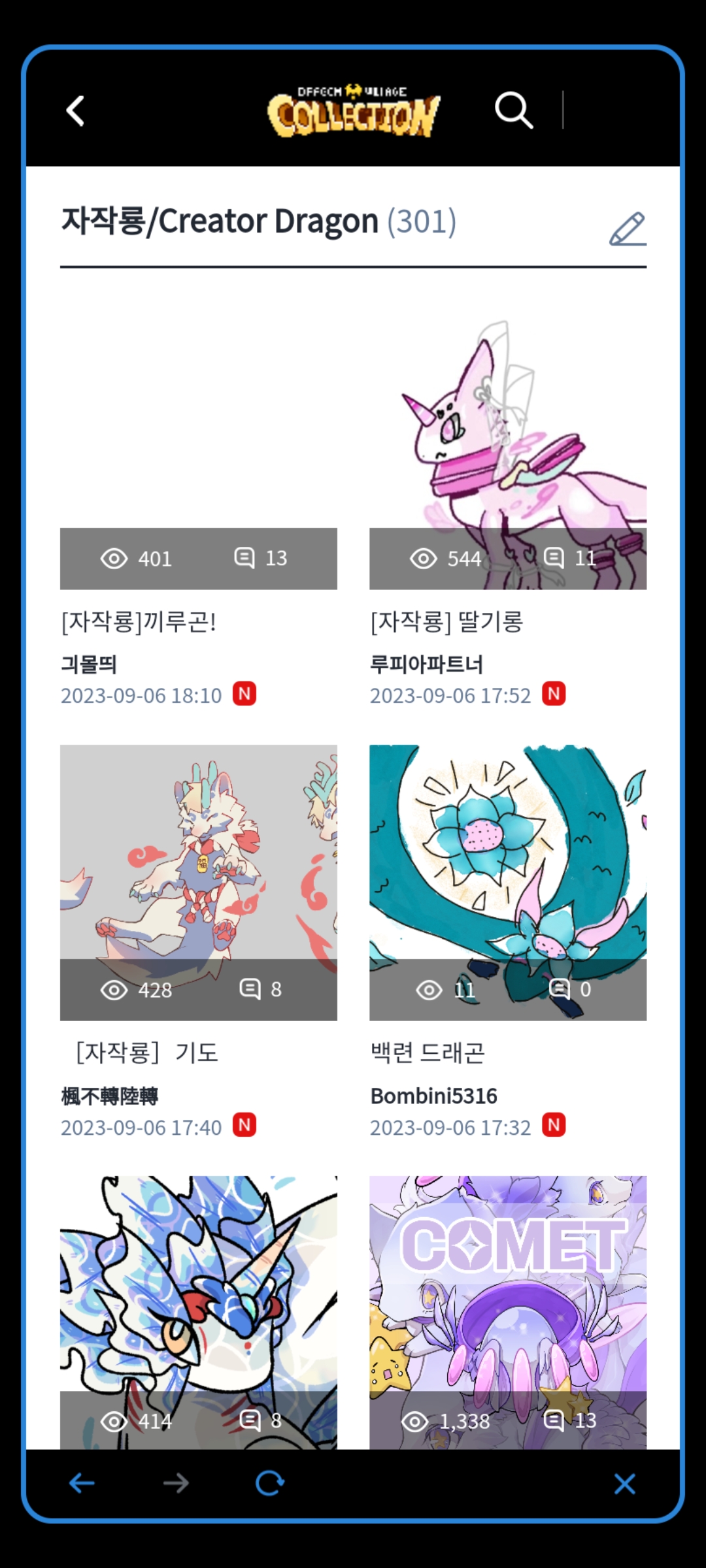Open the post [자작룡]끼루곤!
The image size is (706, 1568).
[x=139, y=621]
